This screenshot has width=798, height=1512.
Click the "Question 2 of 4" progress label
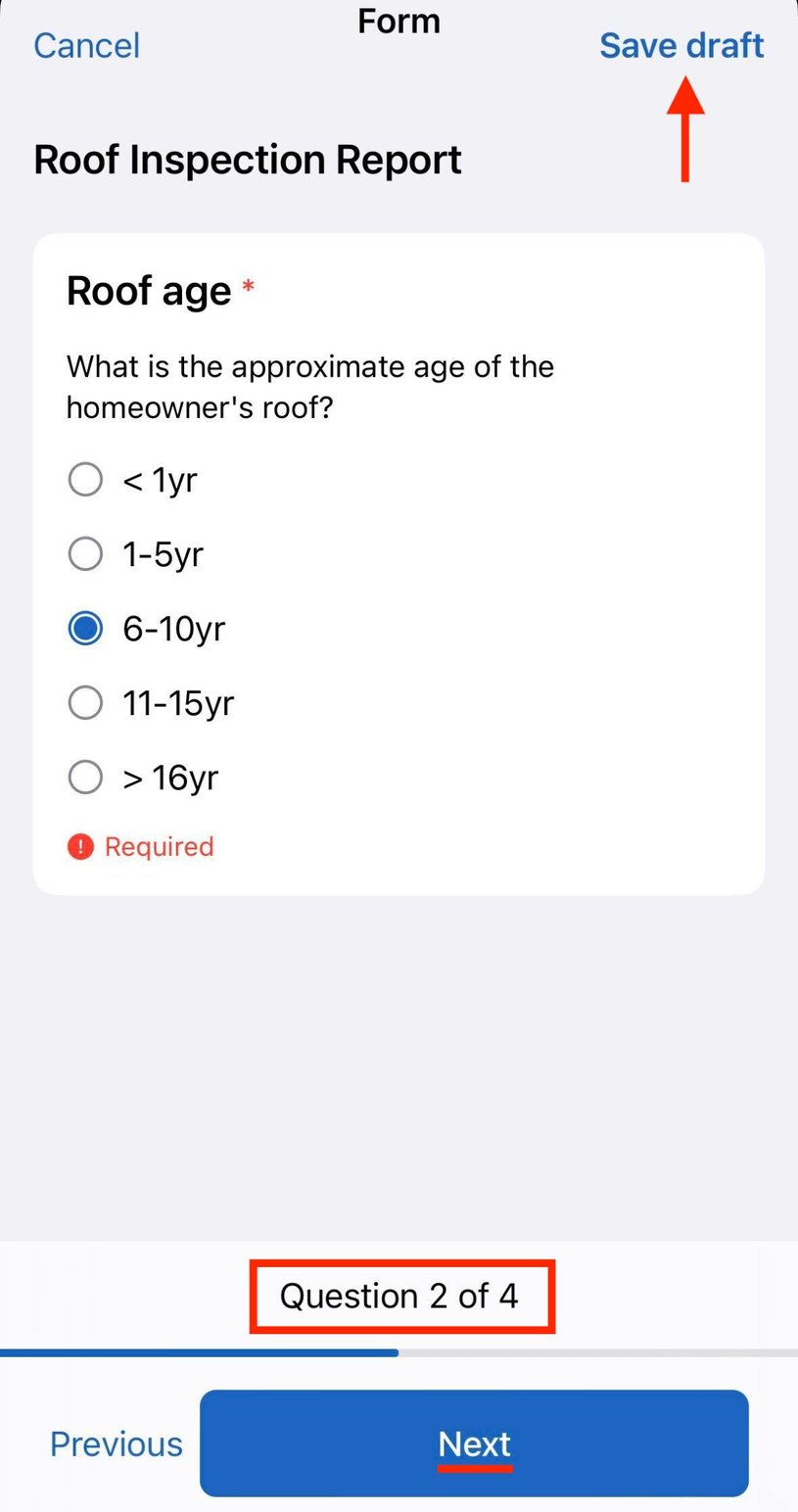tap(399, 1295)
